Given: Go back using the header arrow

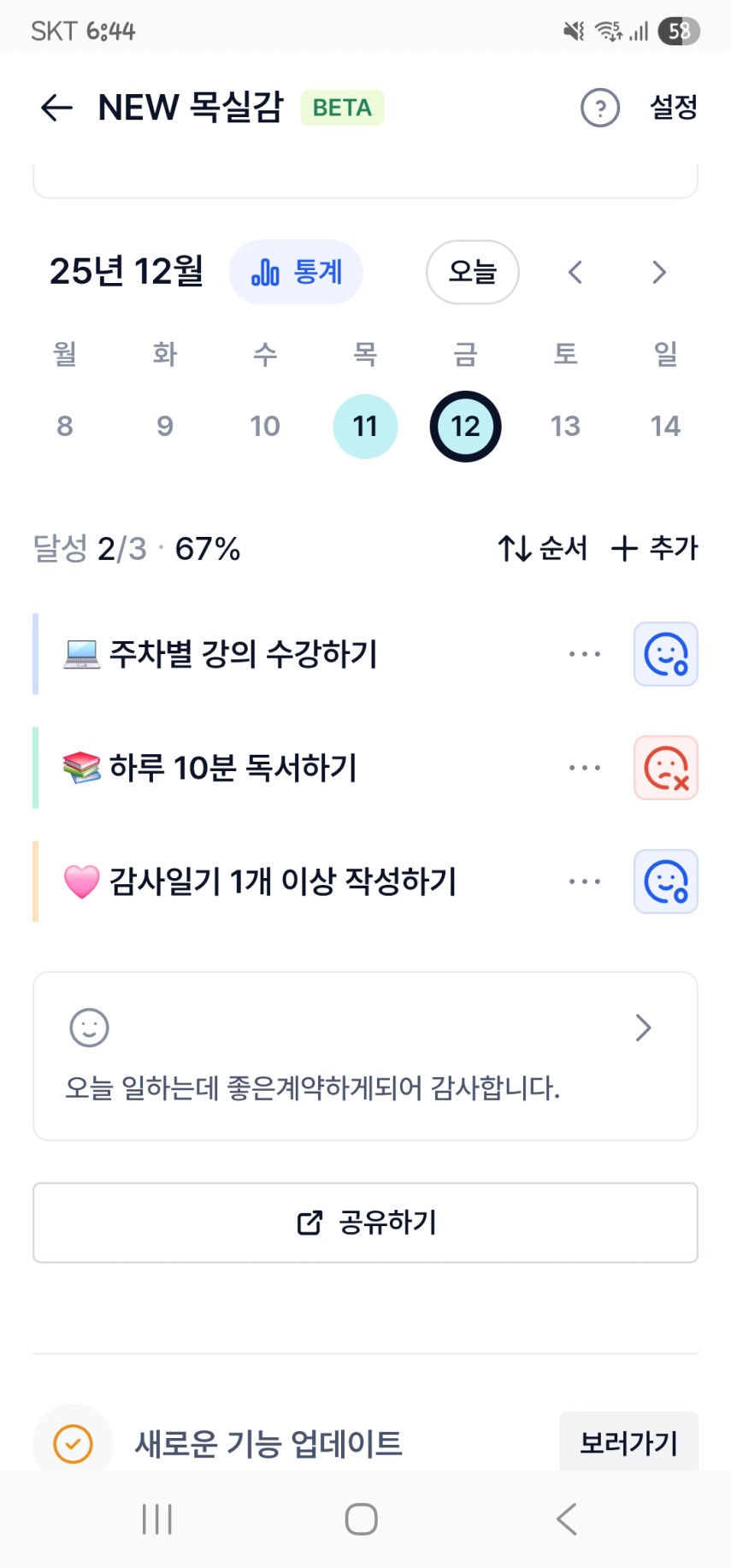Looking at the screenshot, I should click(x=56, y=108).
